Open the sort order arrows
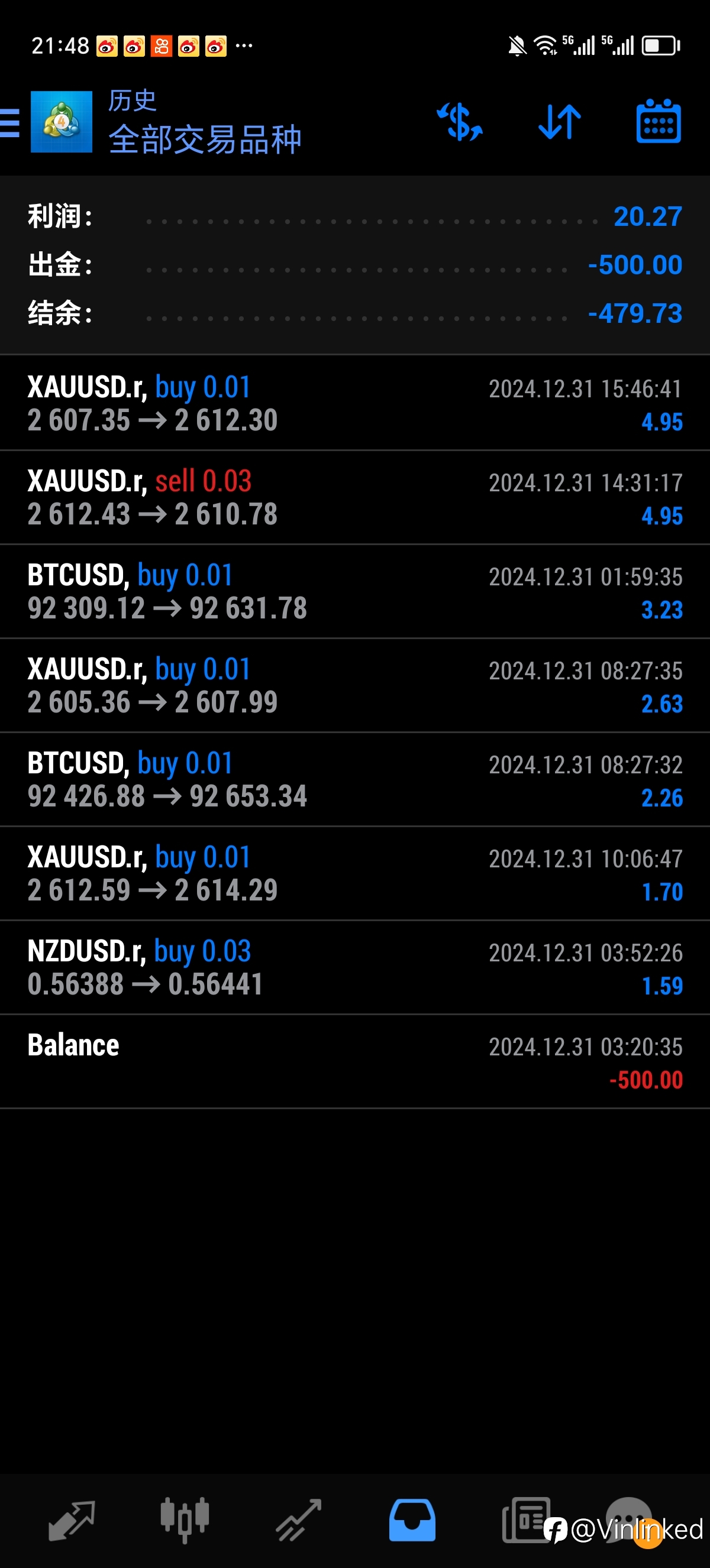This screenshot has width=710, height=1568. tap(560, 122)
